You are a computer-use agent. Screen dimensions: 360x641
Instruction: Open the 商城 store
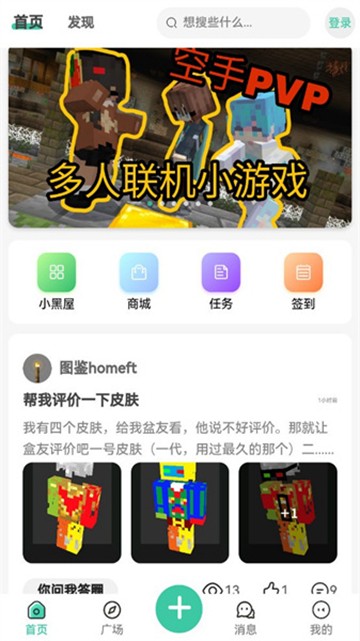[x=139, y=281]
